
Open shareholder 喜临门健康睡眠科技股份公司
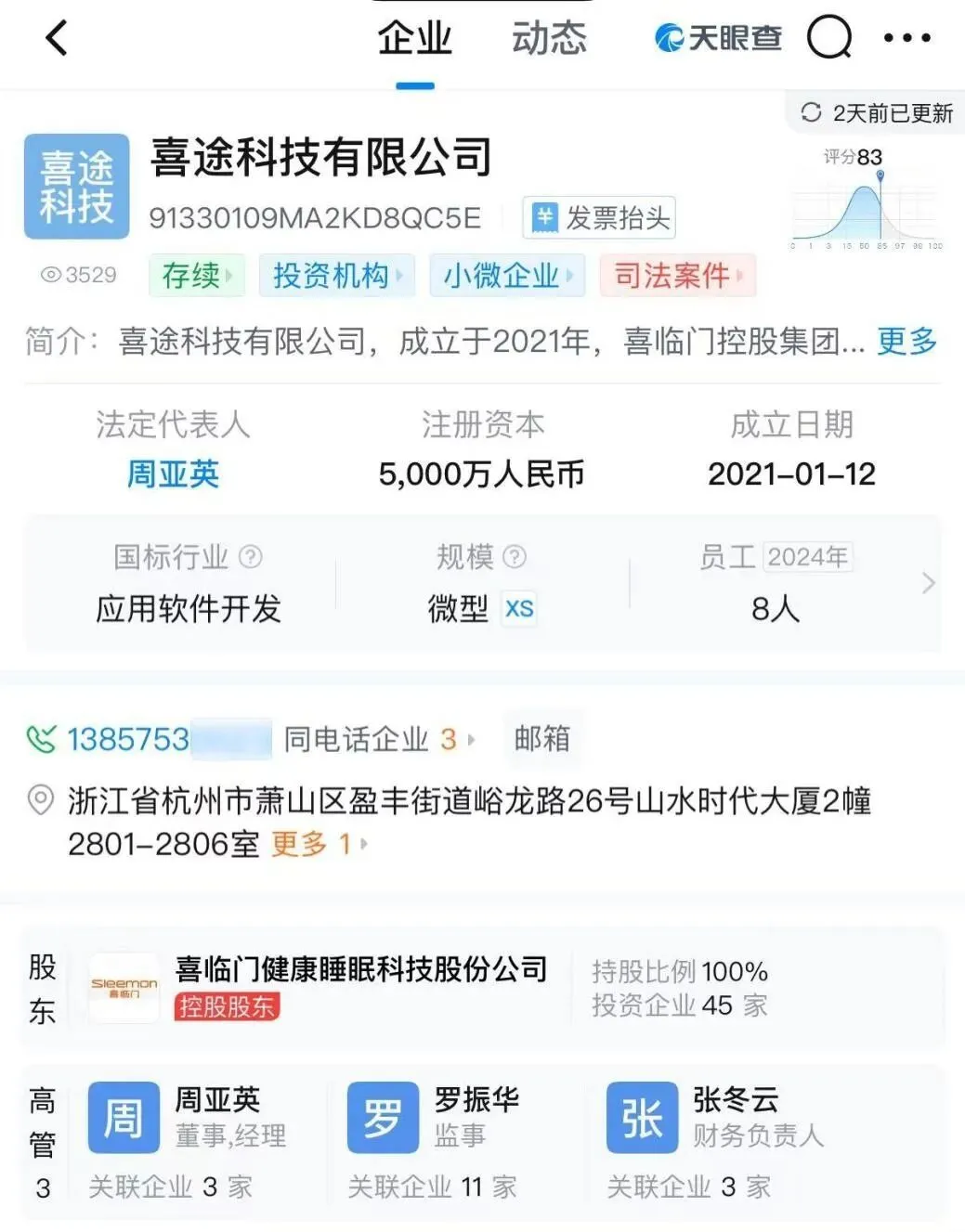point(361,969)
